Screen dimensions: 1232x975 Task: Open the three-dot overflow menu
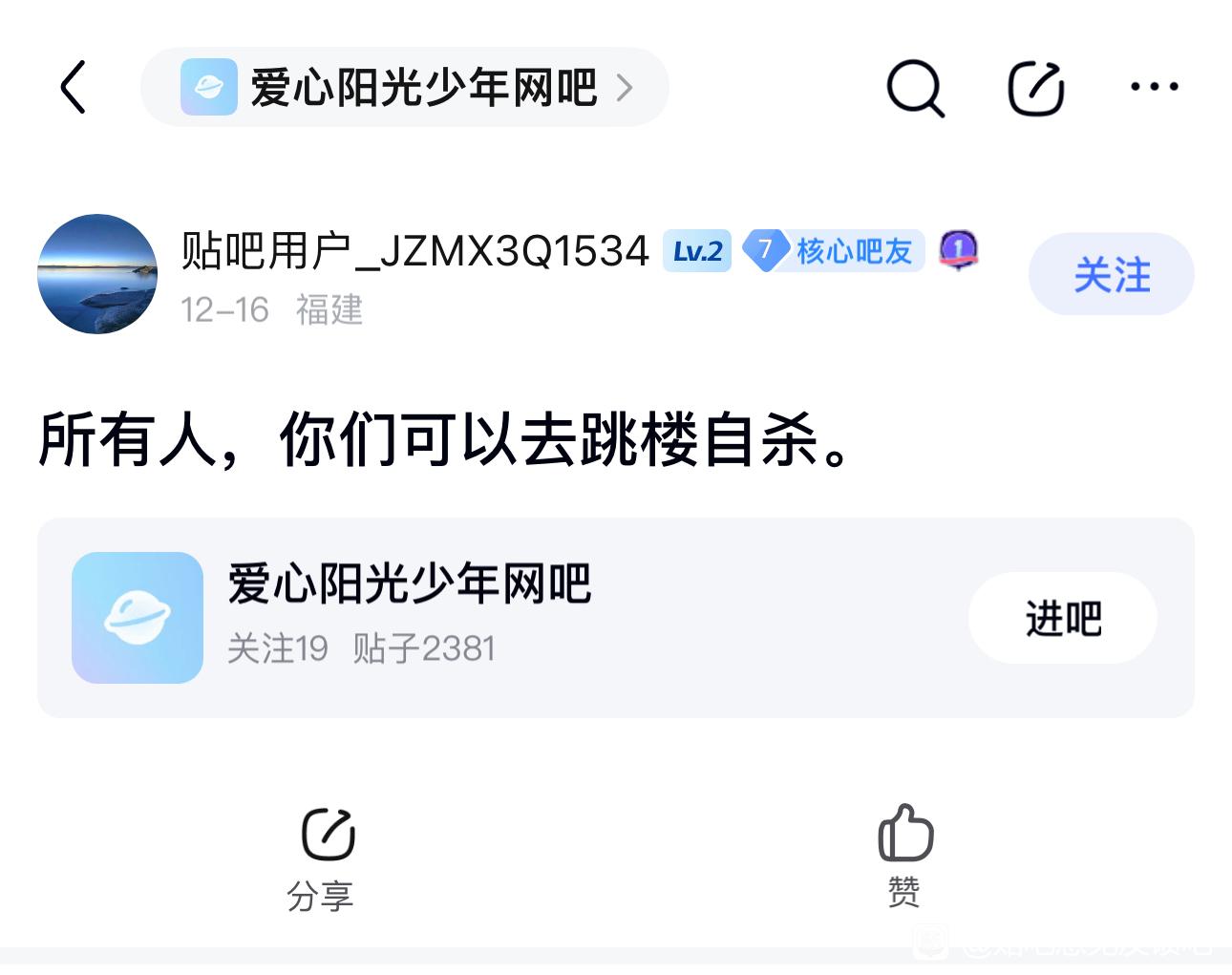click(x=1154, y=87)
